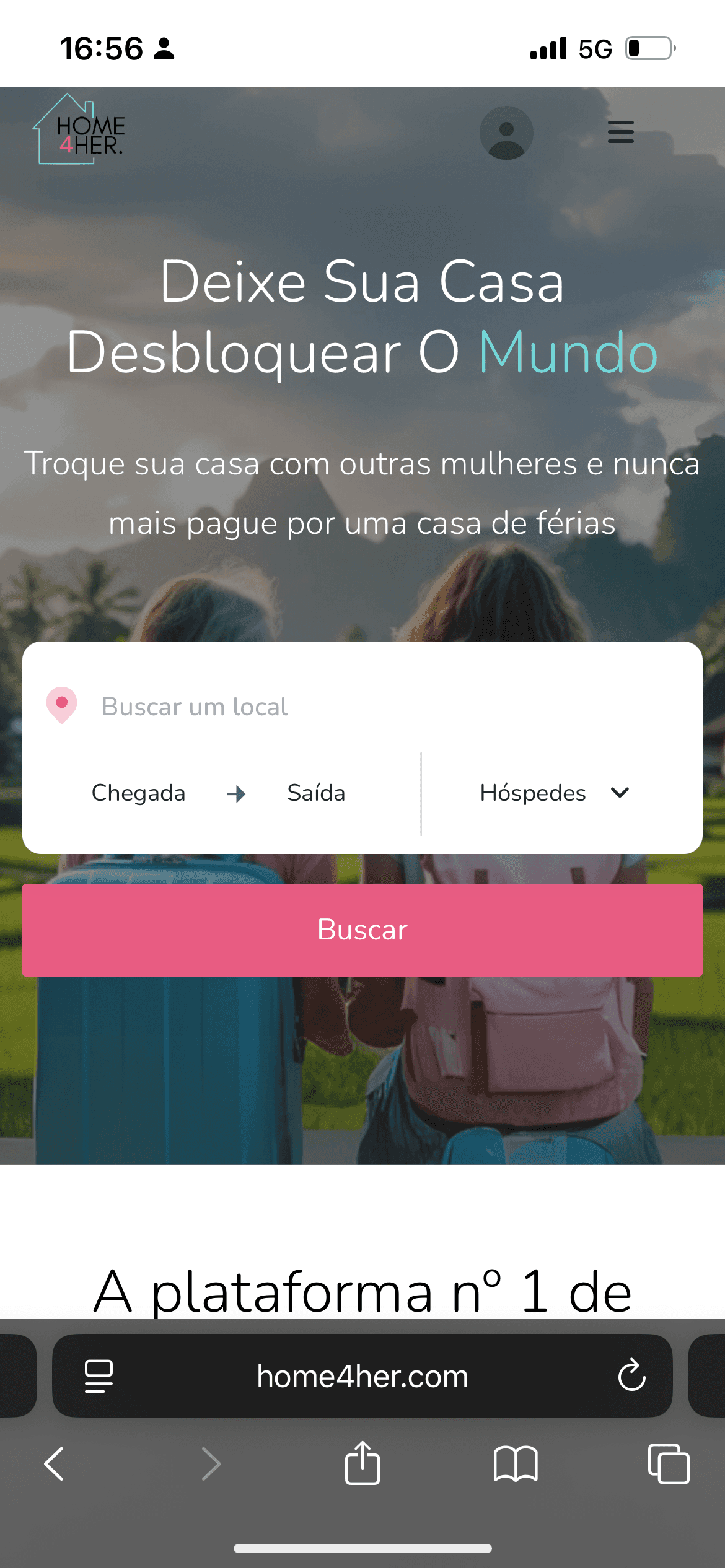This screenshot has height=1568, width=725.
Task: Open Safari page settings menu icon
Action: click(x=99, y=1376)
